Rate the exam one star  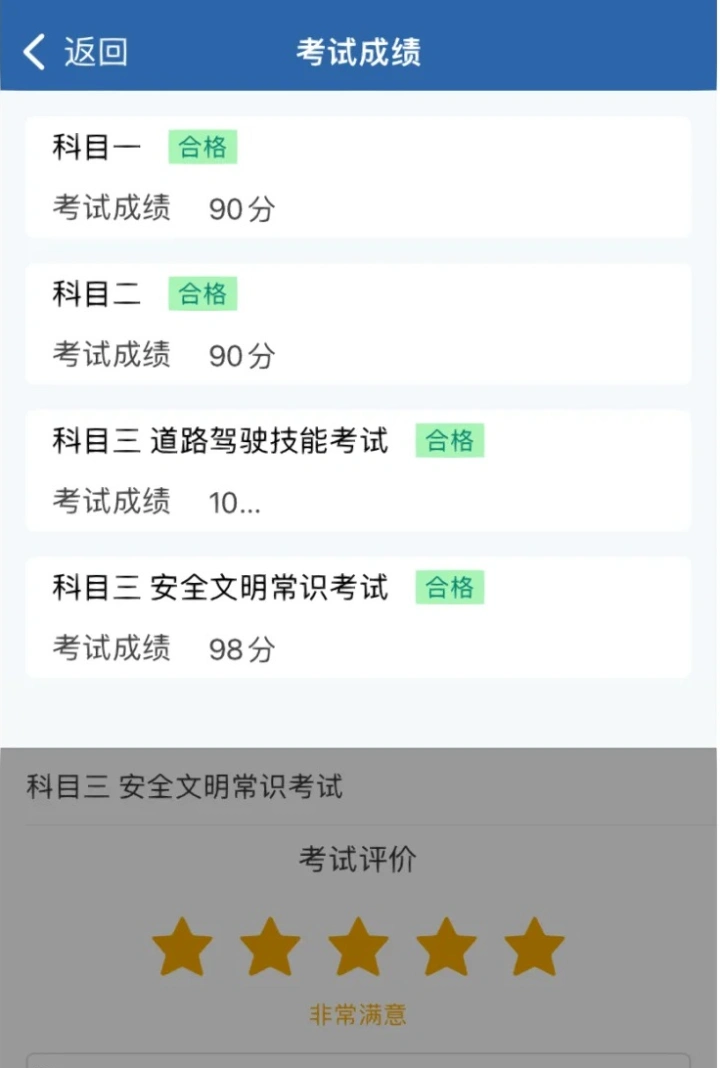point(182,946)
